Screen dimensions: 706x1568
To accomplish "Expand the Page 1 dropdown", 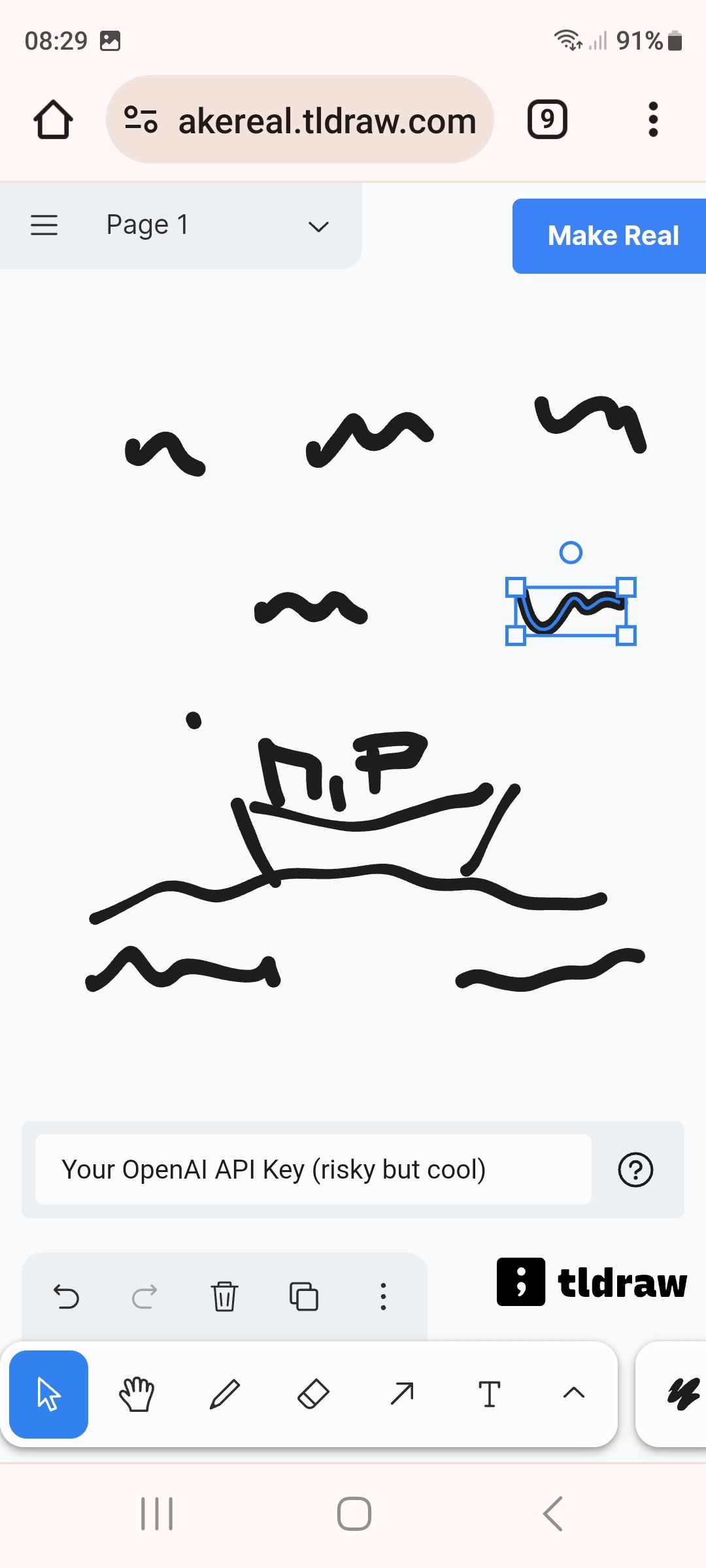I will (x=318, y=227).
